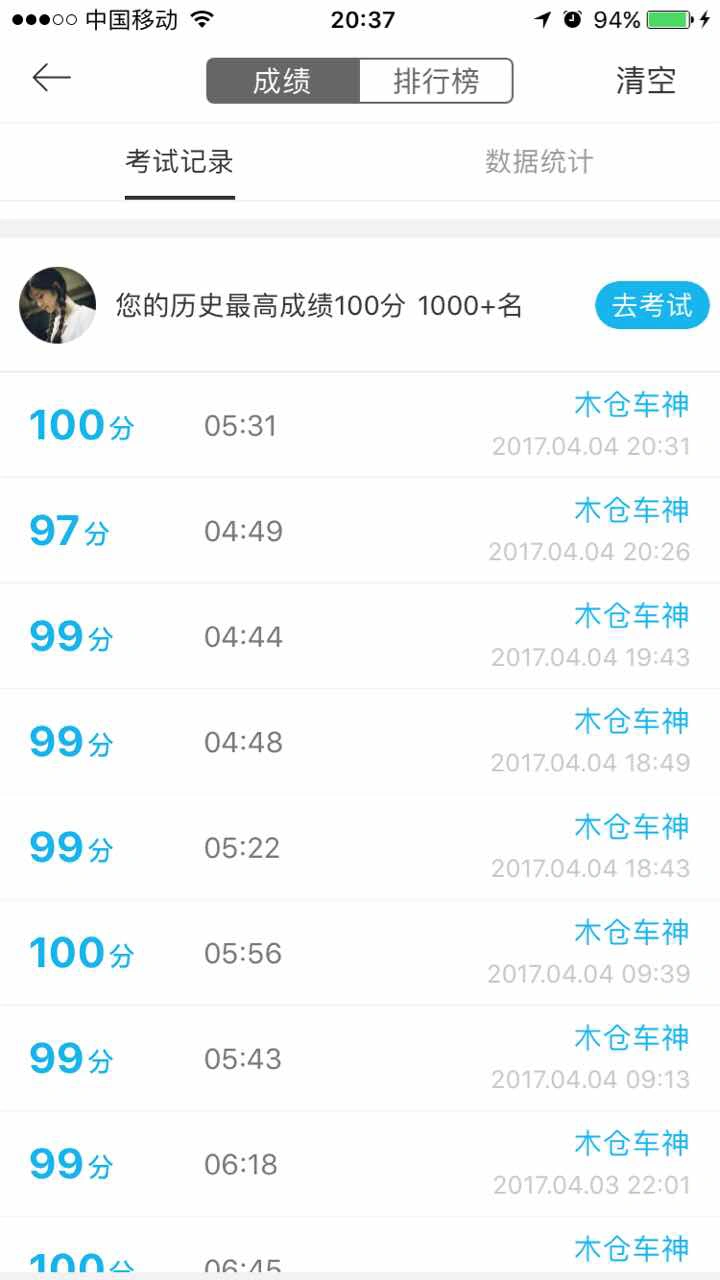Open the 100分 record from 09:39
Screen dimensions: 720x1280
pos(360,953)
